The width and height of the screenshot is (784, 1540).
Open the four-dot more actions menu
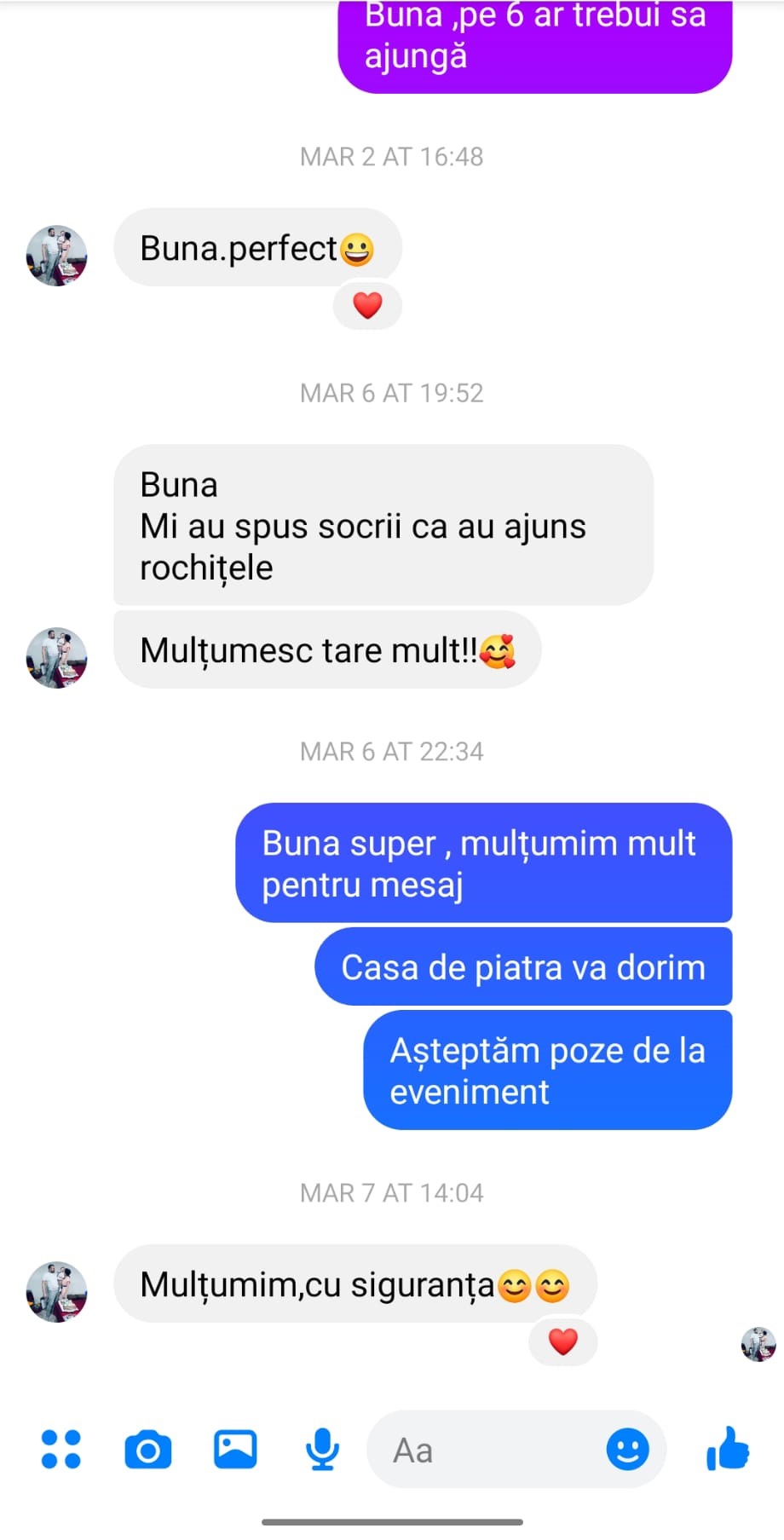(61, 1449)
